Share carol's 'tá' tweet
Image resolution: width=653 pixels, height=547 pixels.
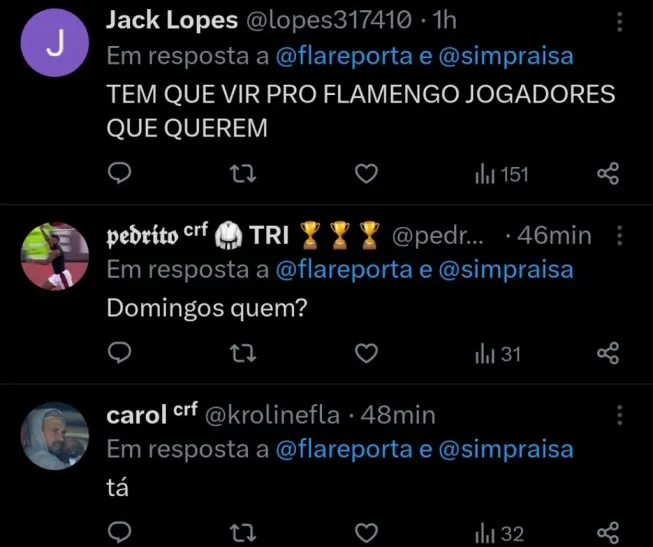(x=608, y=532)
